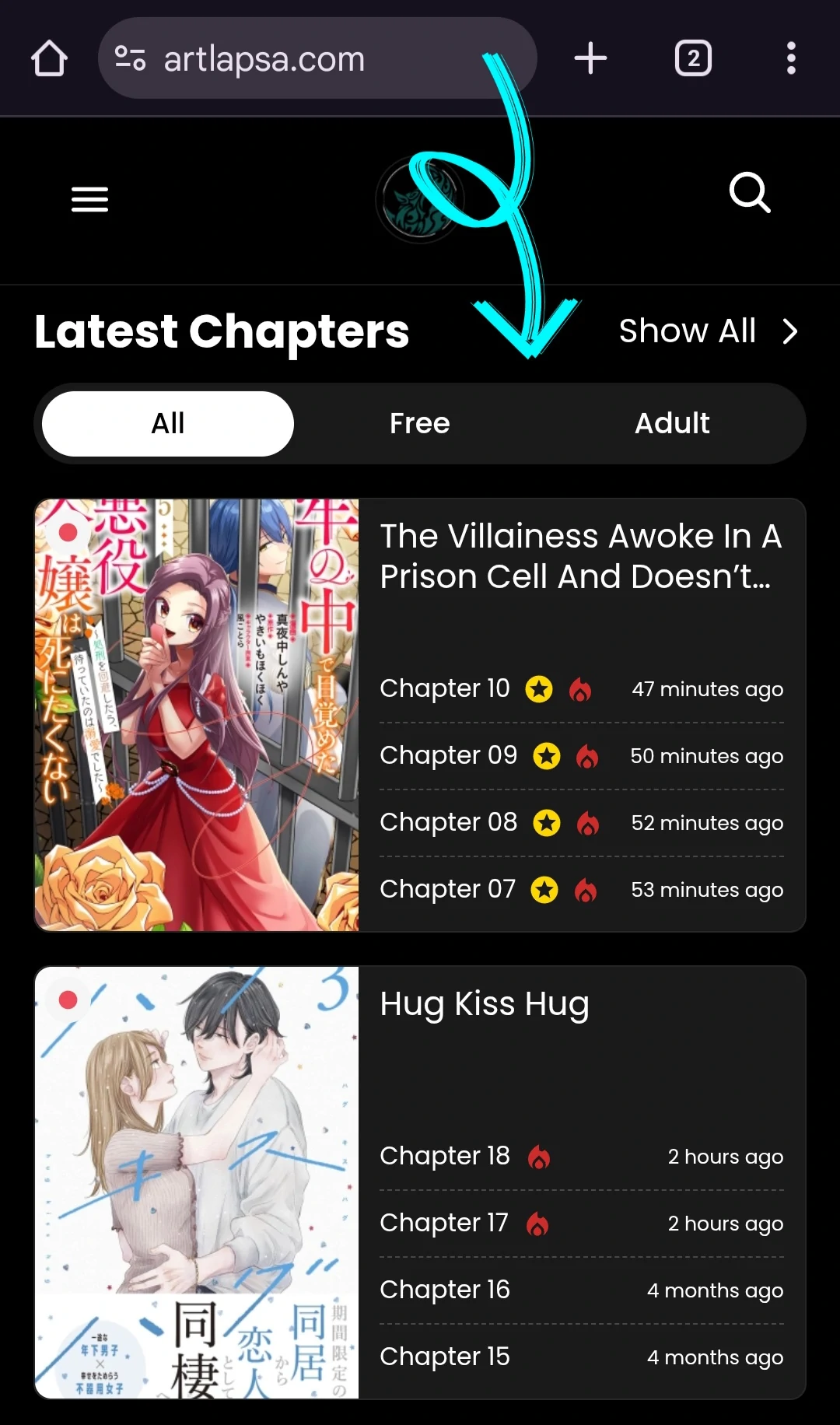Screen dimensions: 840x1425
Task: Show All latest chapters
Action: [708, 331]
